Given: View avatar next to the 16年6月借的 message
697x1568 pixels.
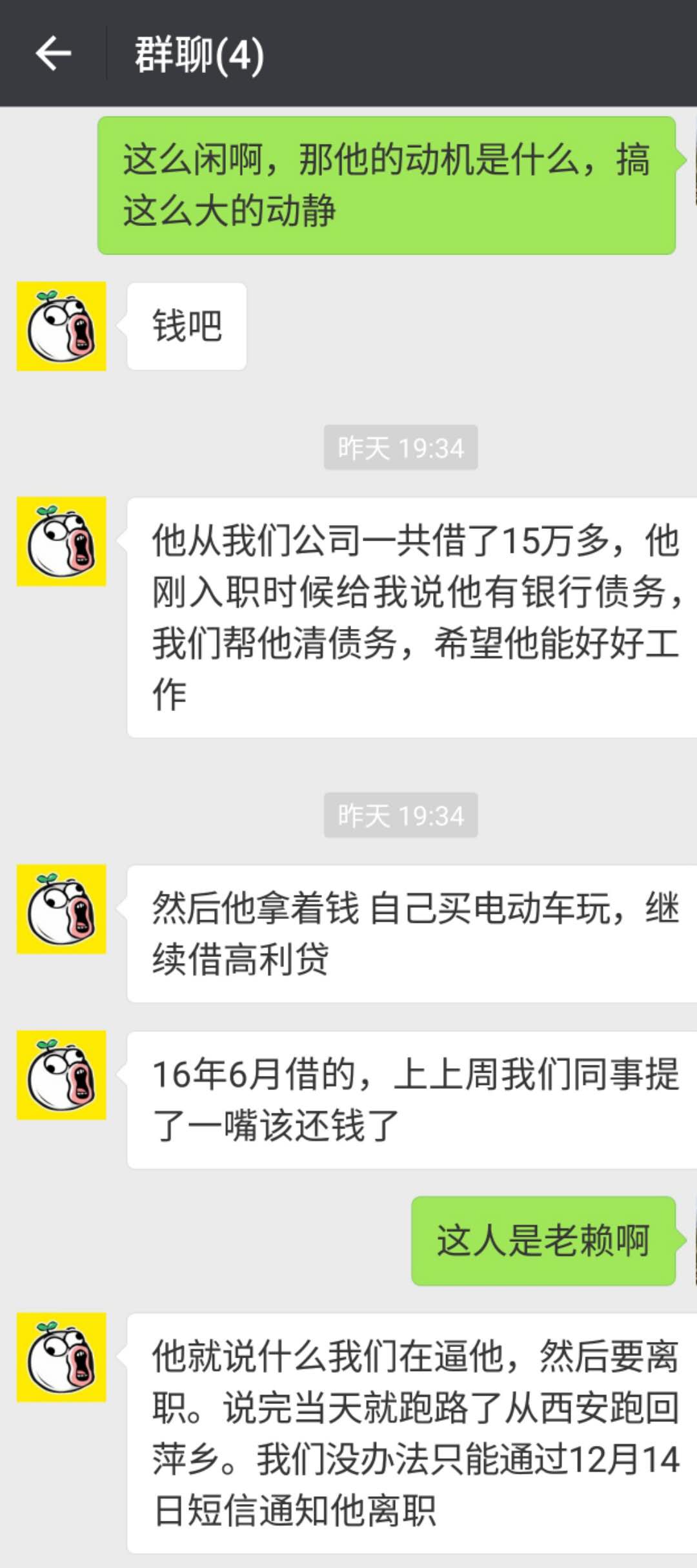Looking at the screenshot, I should click(61, 1075).
